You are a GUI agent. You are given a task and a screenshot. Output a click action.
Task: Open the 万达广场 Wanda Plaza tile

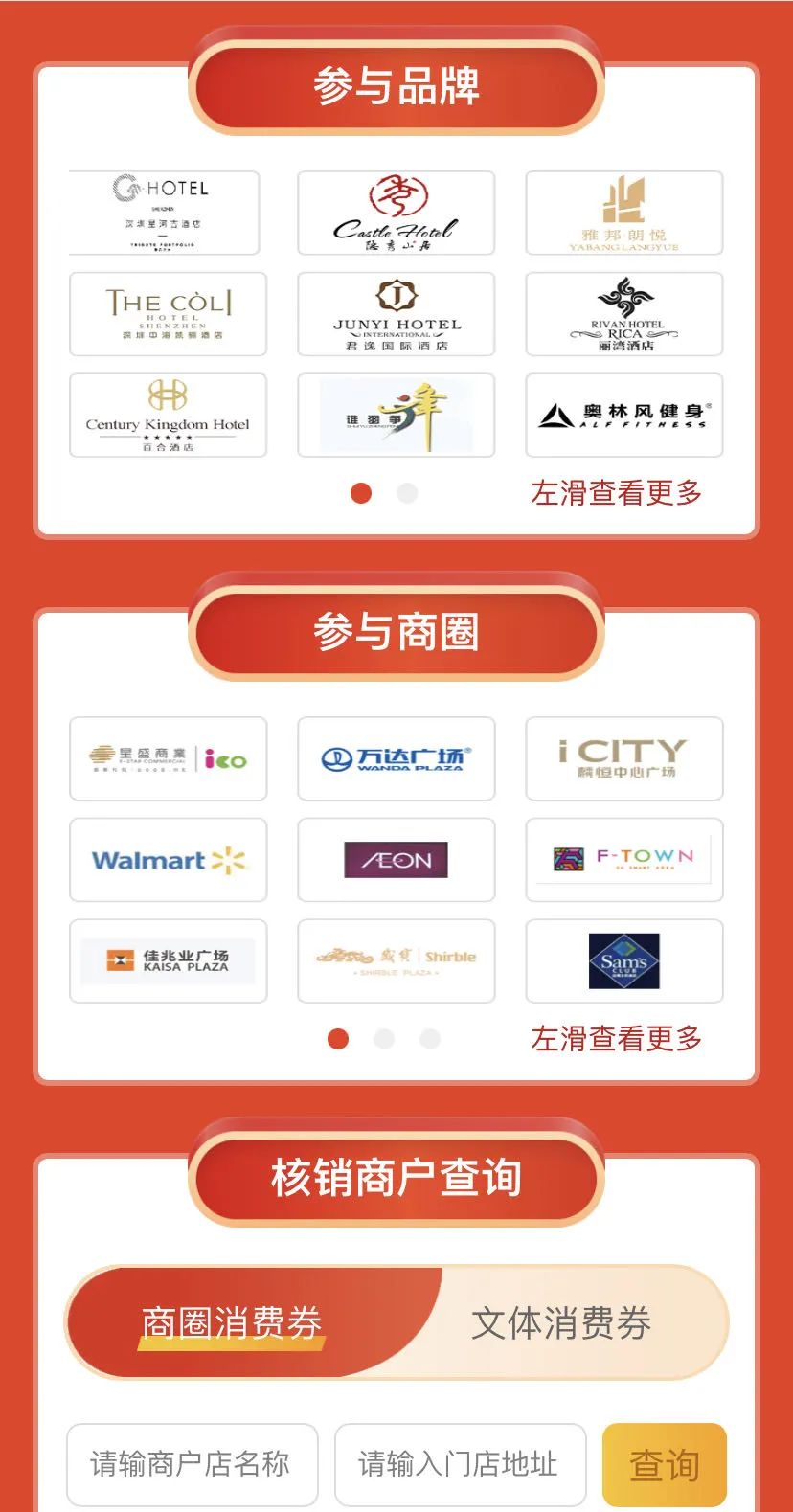pos(396,758)
